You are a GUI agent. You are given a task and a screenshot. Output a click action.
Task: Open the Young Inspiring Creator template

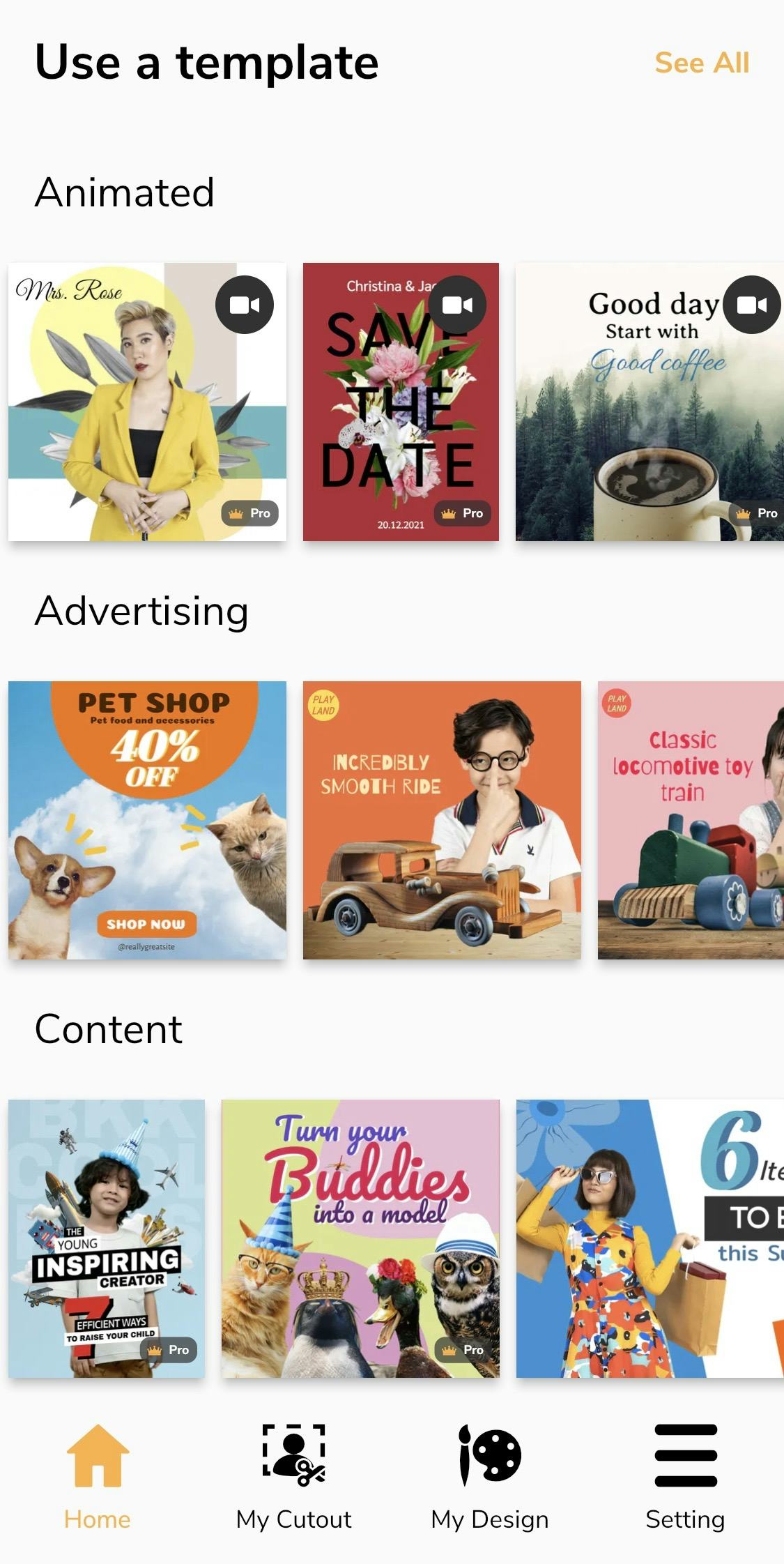click(x=107, y=1238)
